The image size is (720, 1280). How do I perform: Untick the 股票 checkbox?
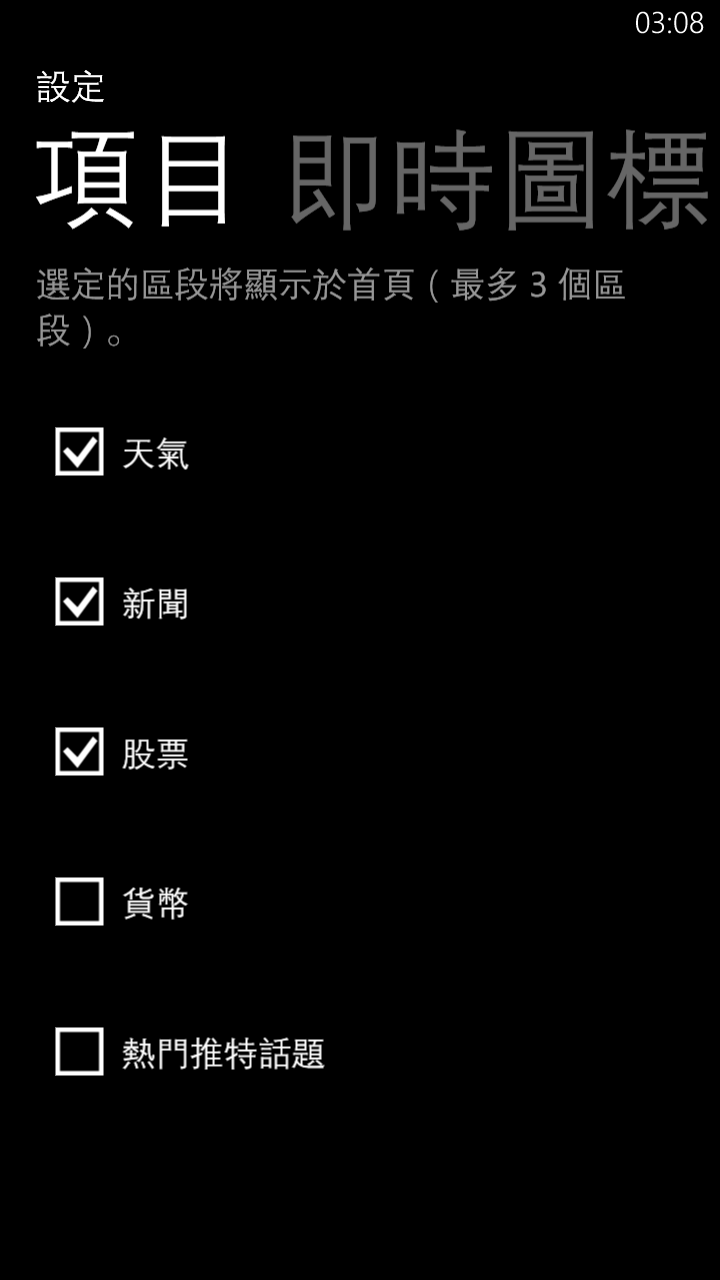(79, 752)
